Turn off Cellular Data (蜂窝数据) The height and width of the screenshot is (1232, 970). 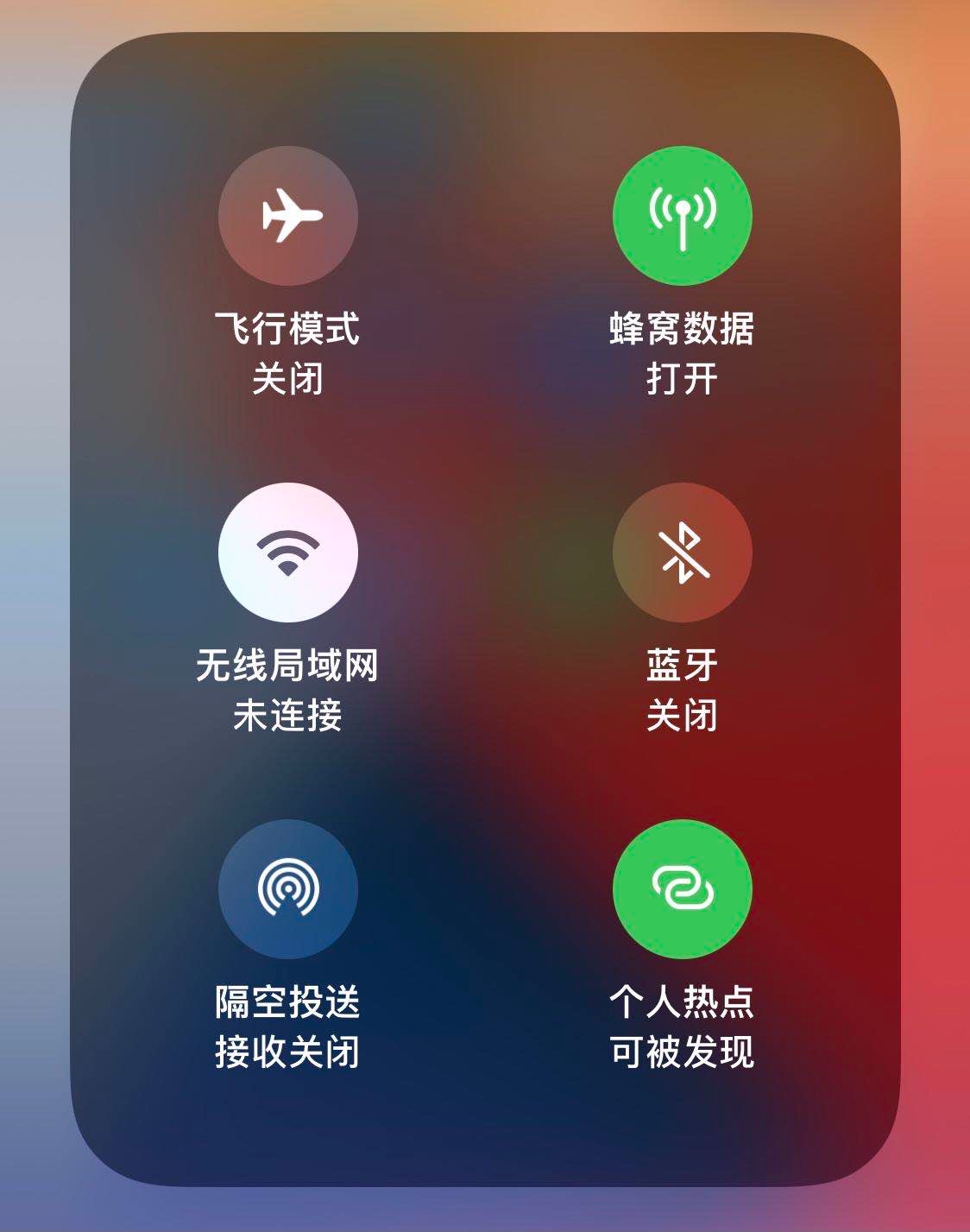pyautogui.click(x=682, y=216)
